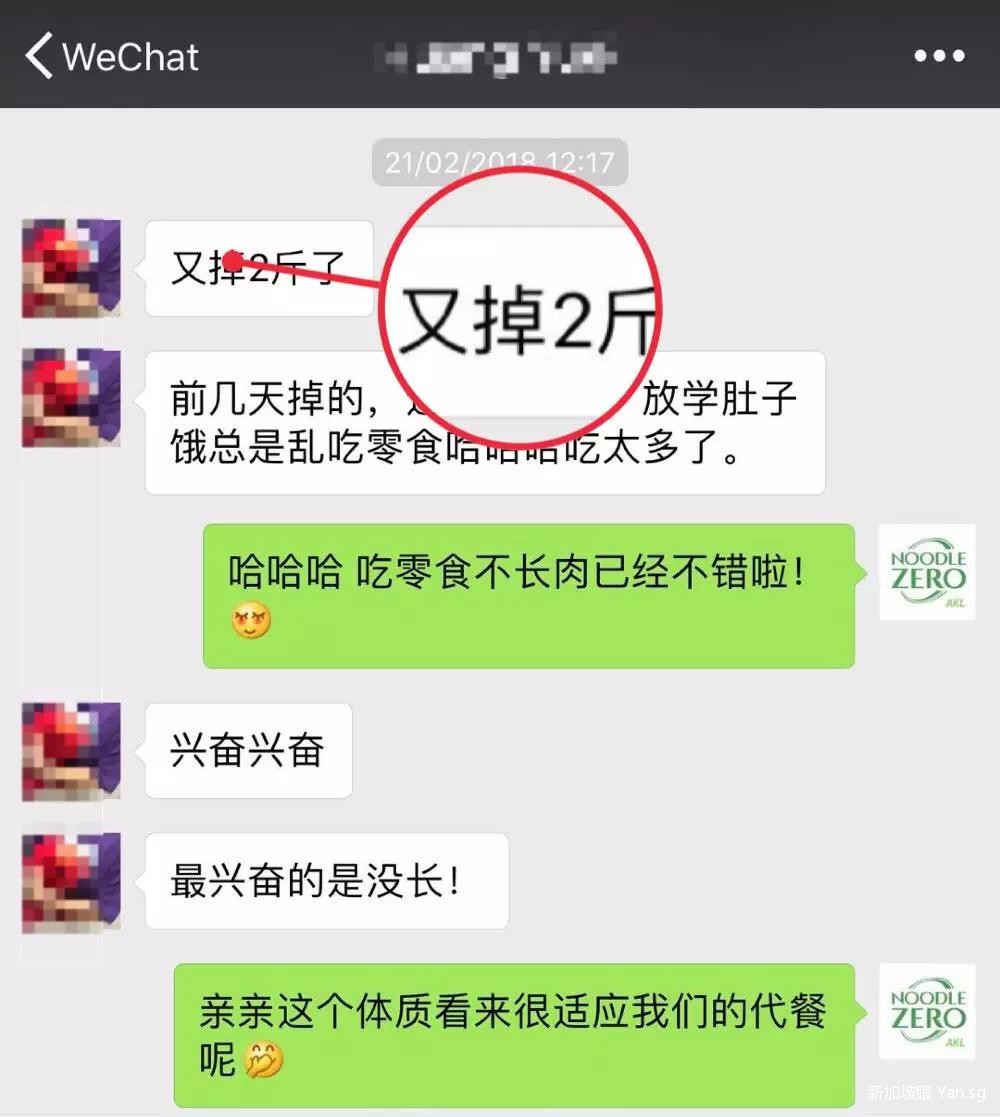The height and width of the screenshot is (1117, 1000).
Task: Open the Noodle Zero avatar profile
Action: coord(927,572)
